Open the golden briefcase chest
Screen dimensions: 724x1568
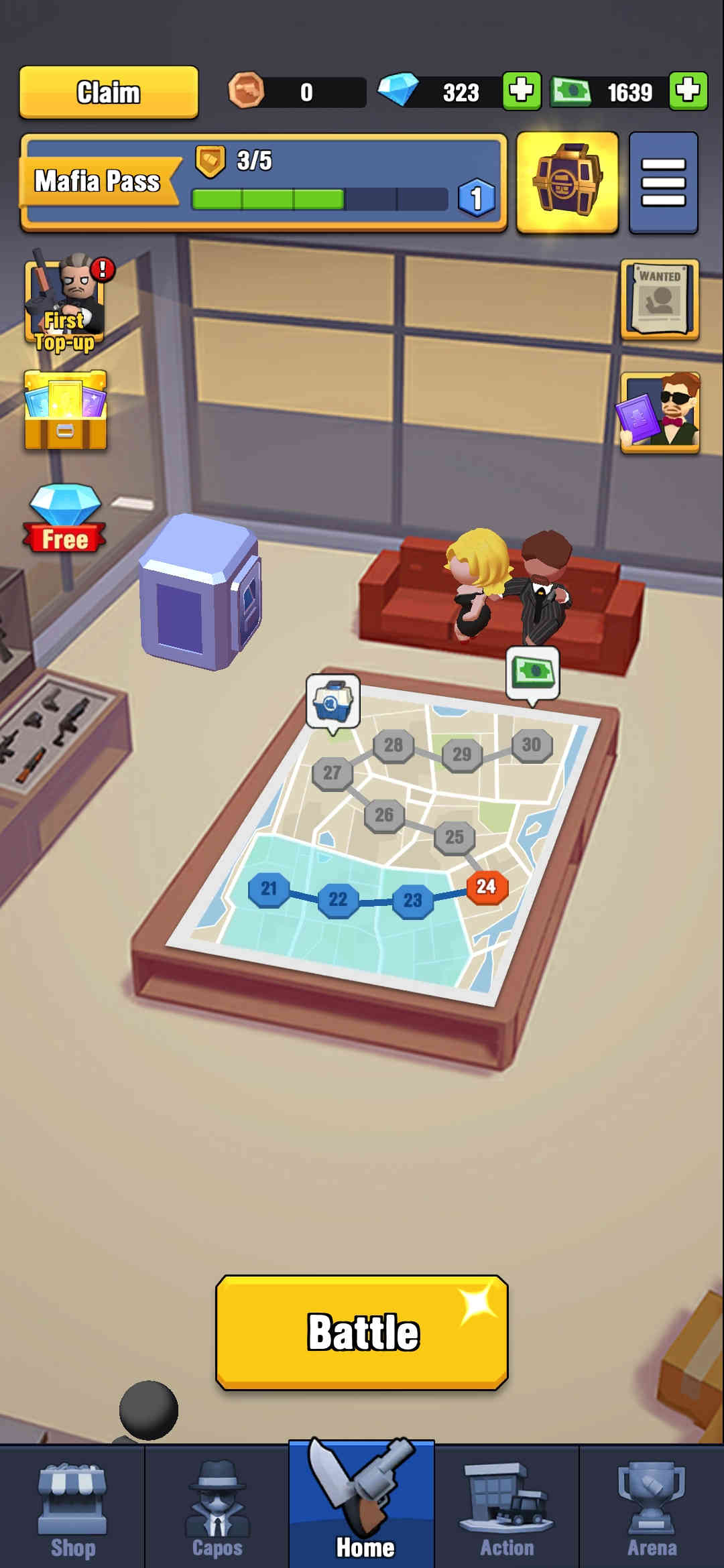[567, 182]
